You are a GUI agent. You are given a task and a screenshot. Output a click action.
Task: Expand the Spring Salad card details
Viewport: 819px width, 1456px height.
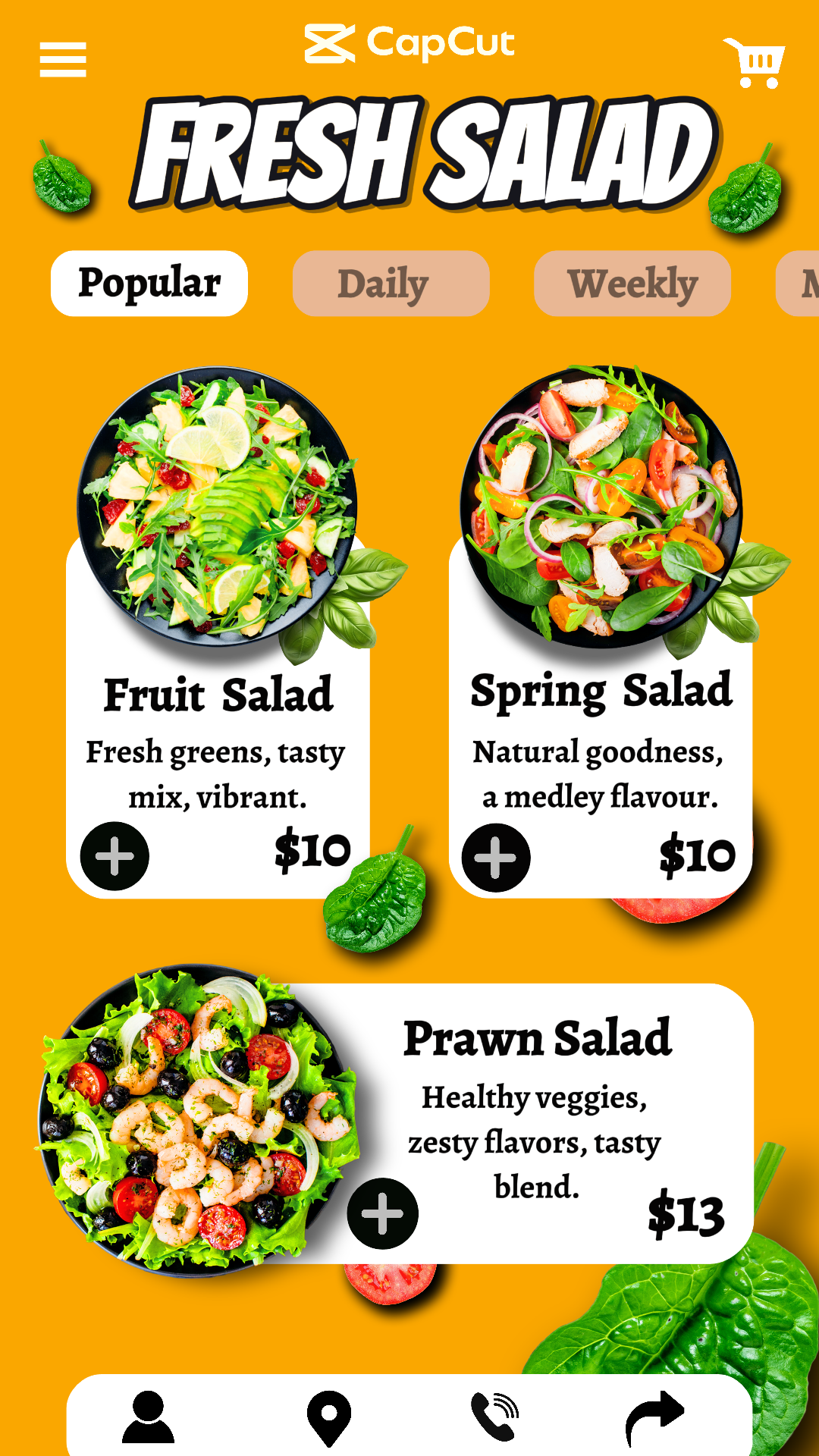coord(601,690)
